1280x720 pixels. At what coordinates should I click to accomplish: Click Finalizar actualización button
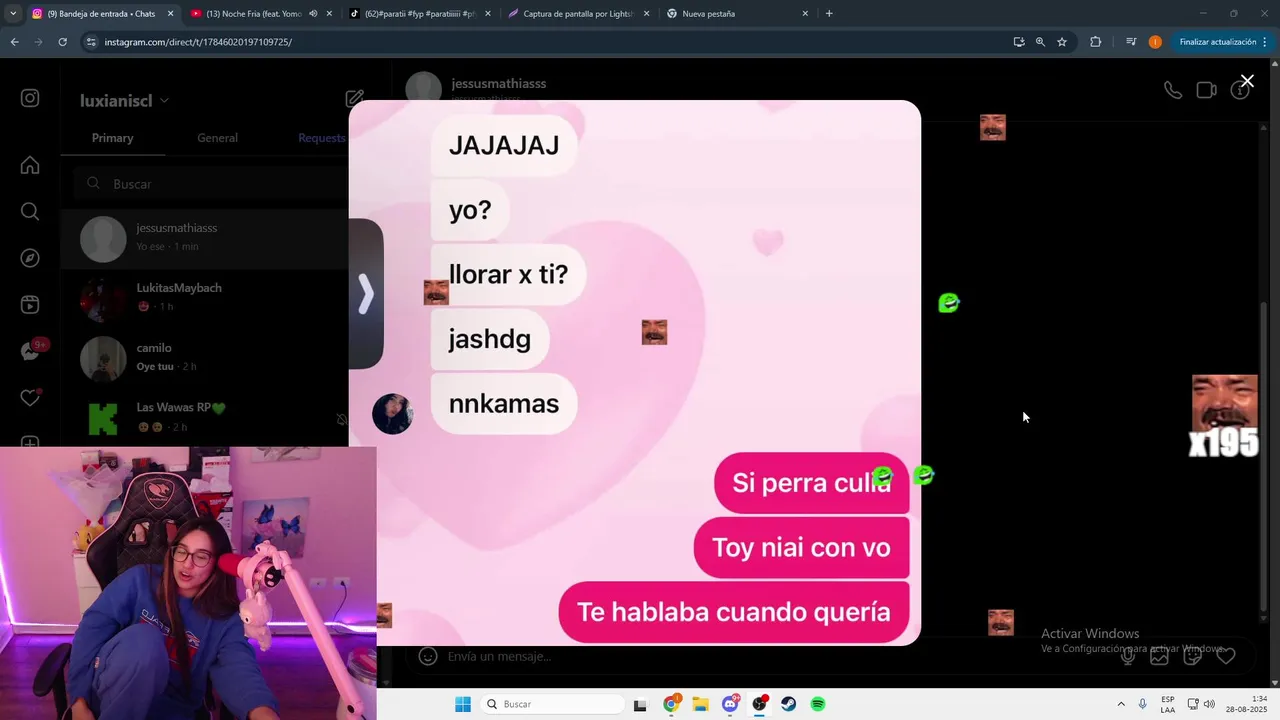coord(1217,42)
